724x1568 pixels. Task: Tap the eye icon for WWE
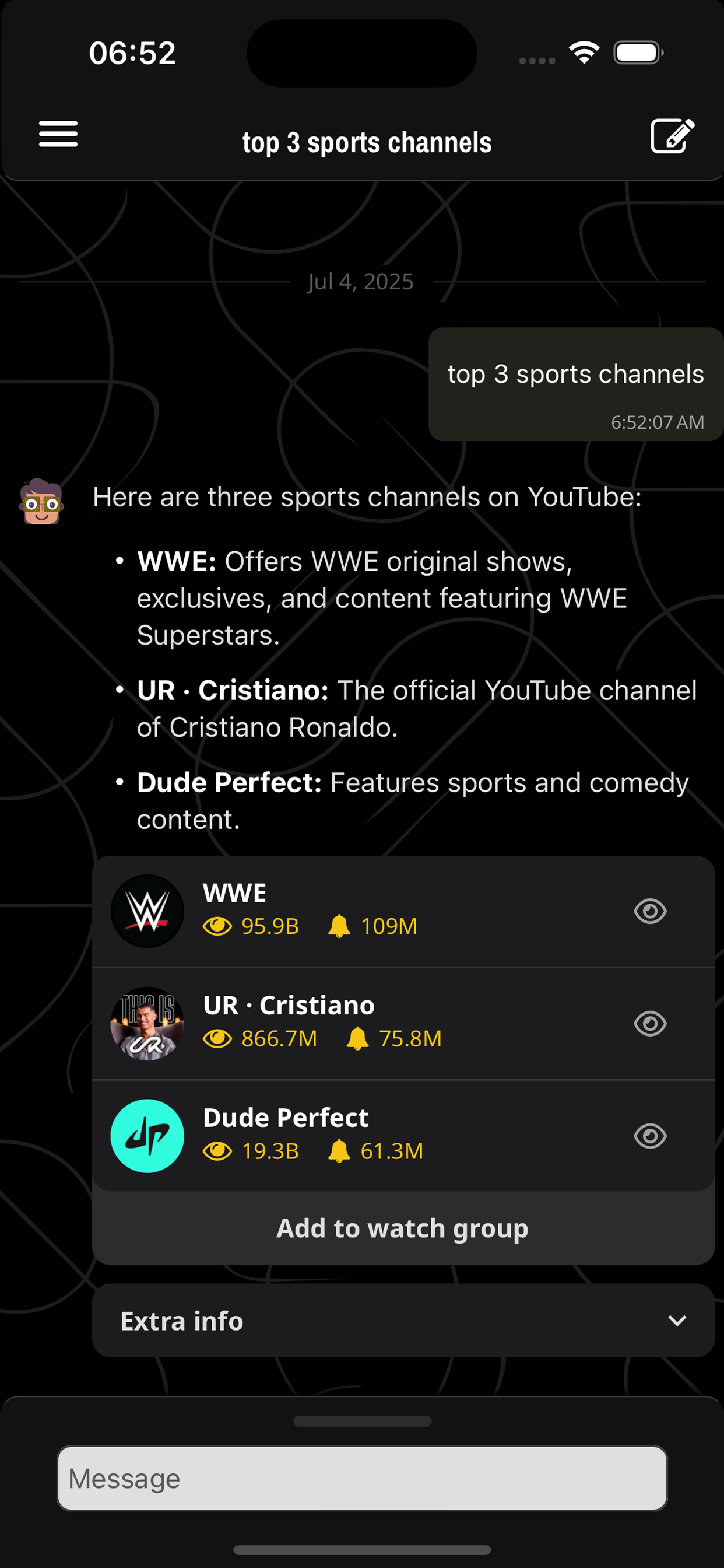pyautogui.click(x=650, y=911)
